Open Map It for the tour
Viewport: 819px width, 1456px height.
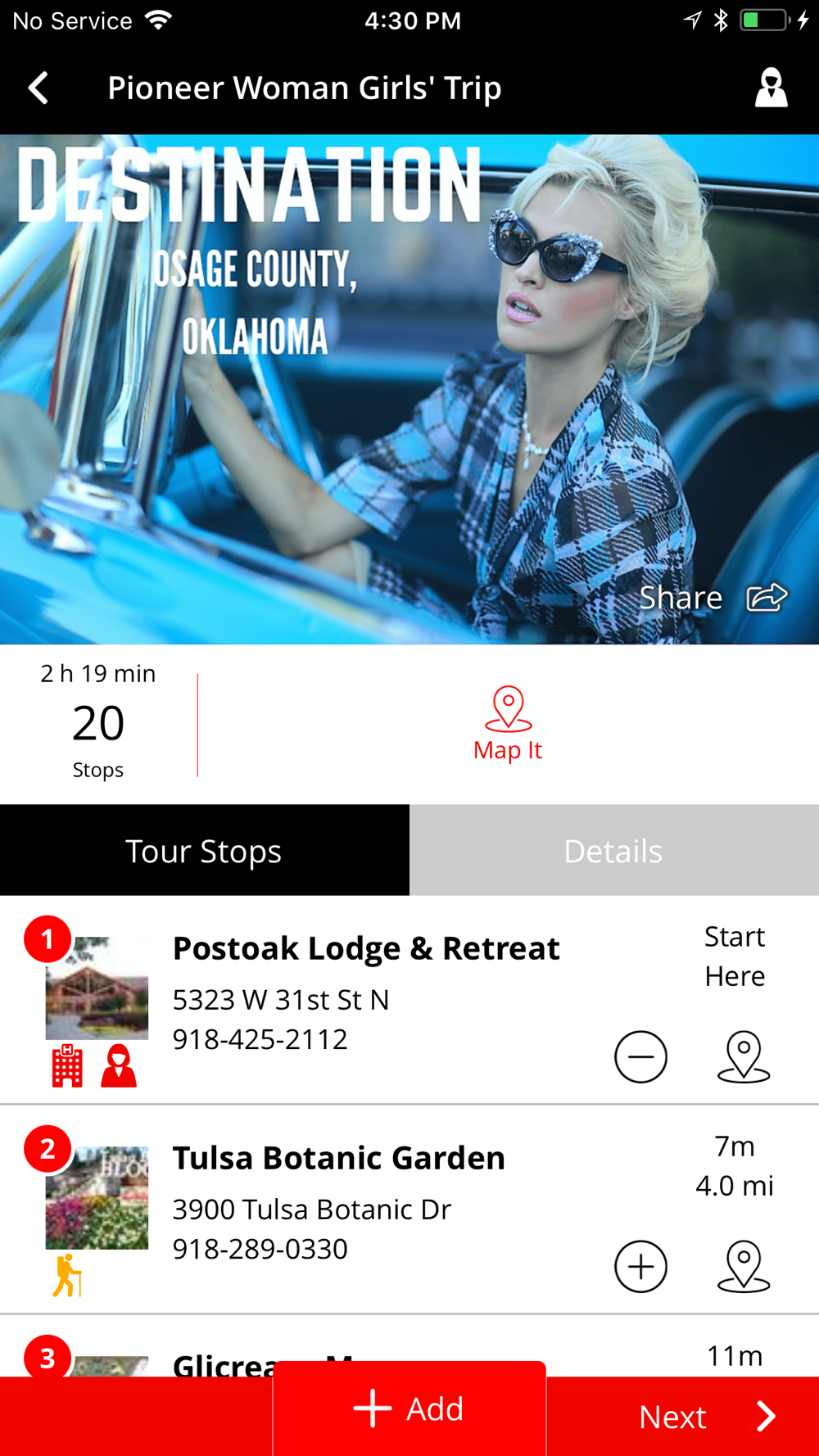[x=508, y=724]
